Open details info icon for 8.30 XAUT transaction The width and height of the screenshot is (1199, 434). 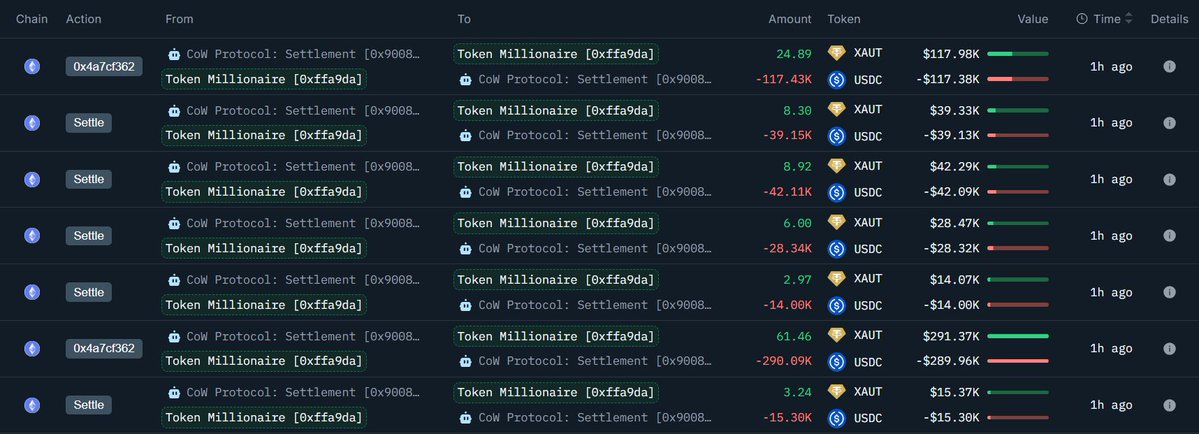tap(1169, 123)
